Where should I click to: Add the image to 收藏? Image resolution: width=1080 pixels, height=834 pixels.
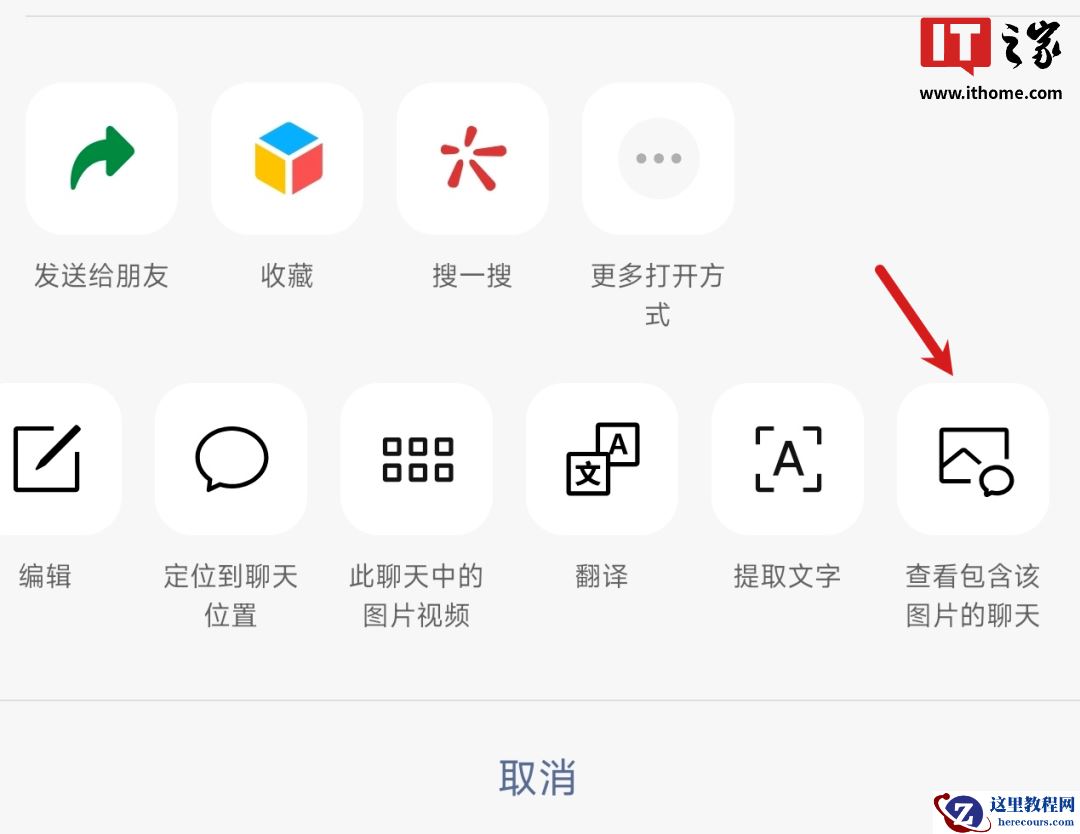[287, 159]
